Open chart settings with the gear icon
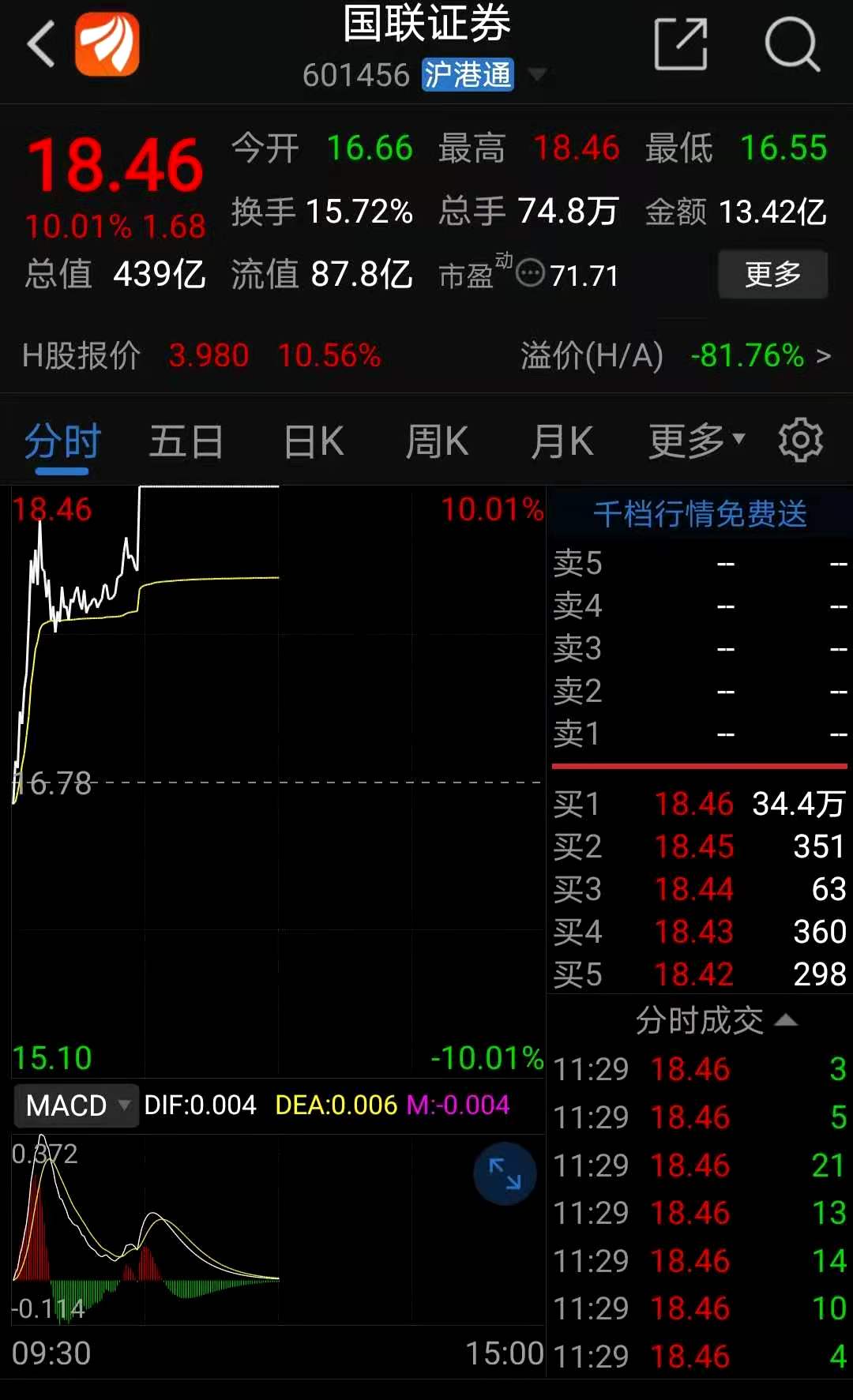This screenshot has width=853, height=1400. [800, 440]
